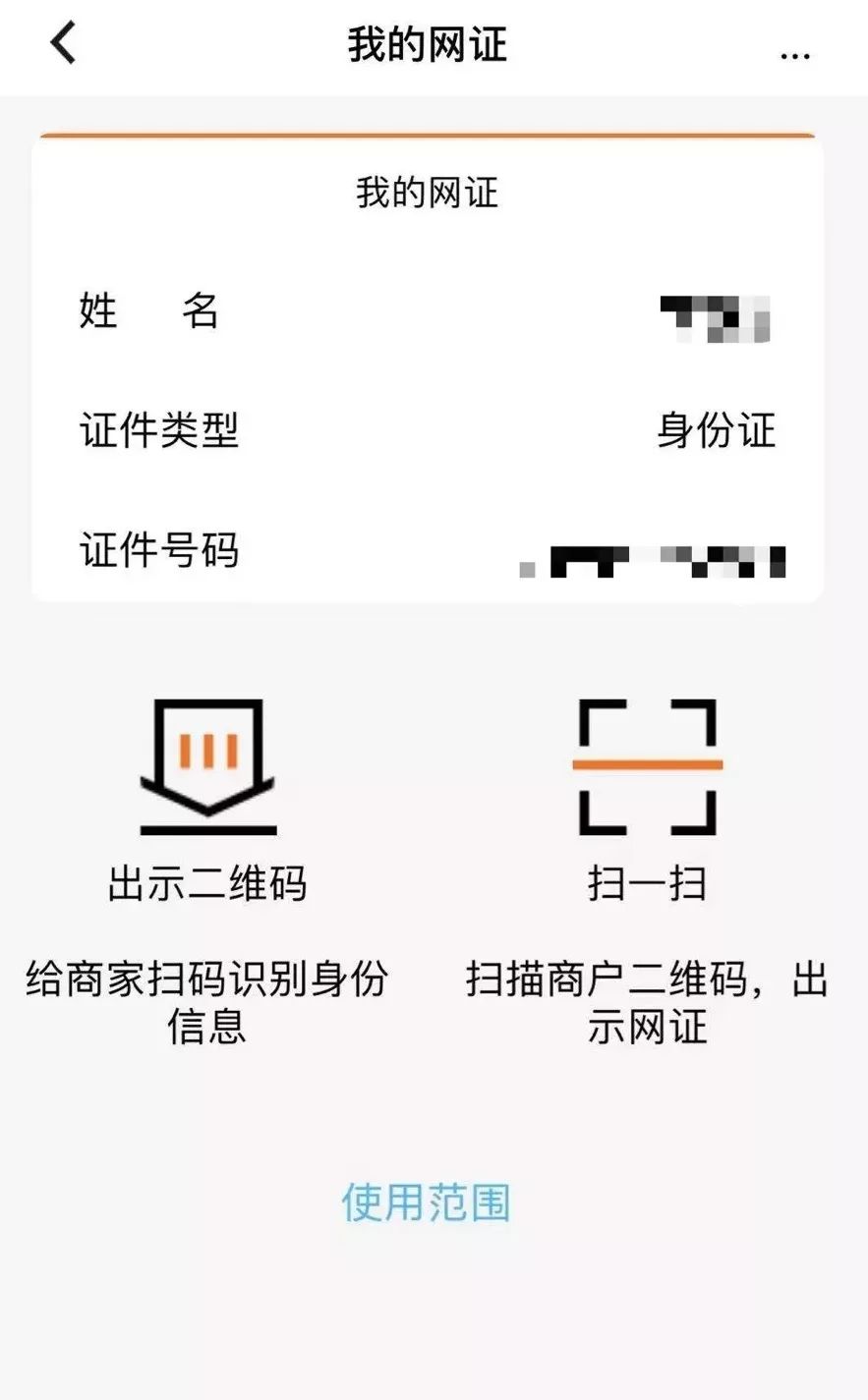Image resolution: width=868 pixels, height=1400 pixels.
Task: Tap the orange-striped barcode shield icon
Action: 206,761
